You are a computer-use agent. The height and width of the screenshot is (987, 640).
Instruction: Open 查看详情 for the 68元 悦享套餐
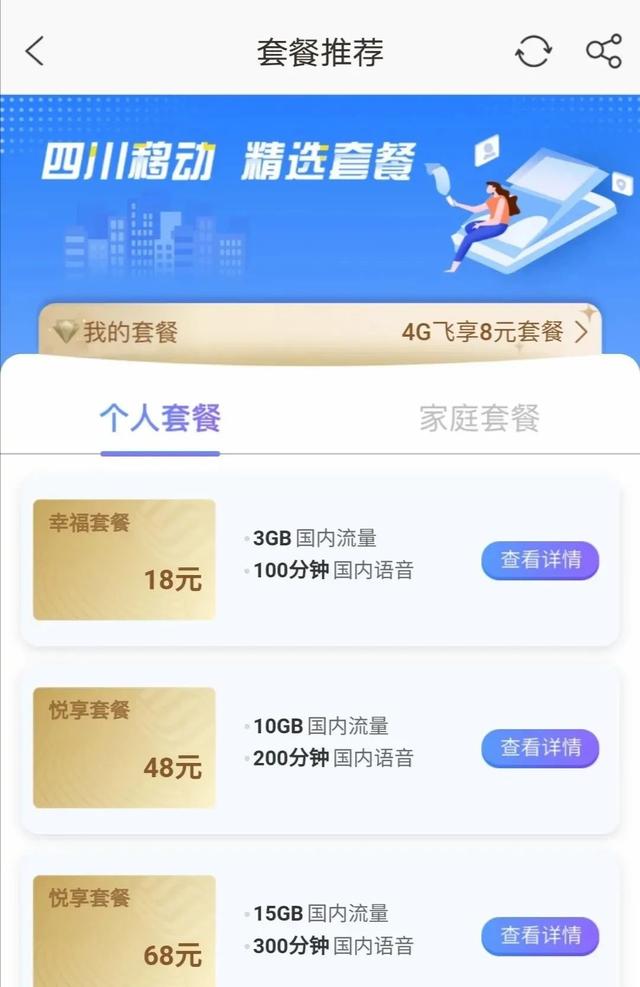pyautogui.click(x=540, y=936)
